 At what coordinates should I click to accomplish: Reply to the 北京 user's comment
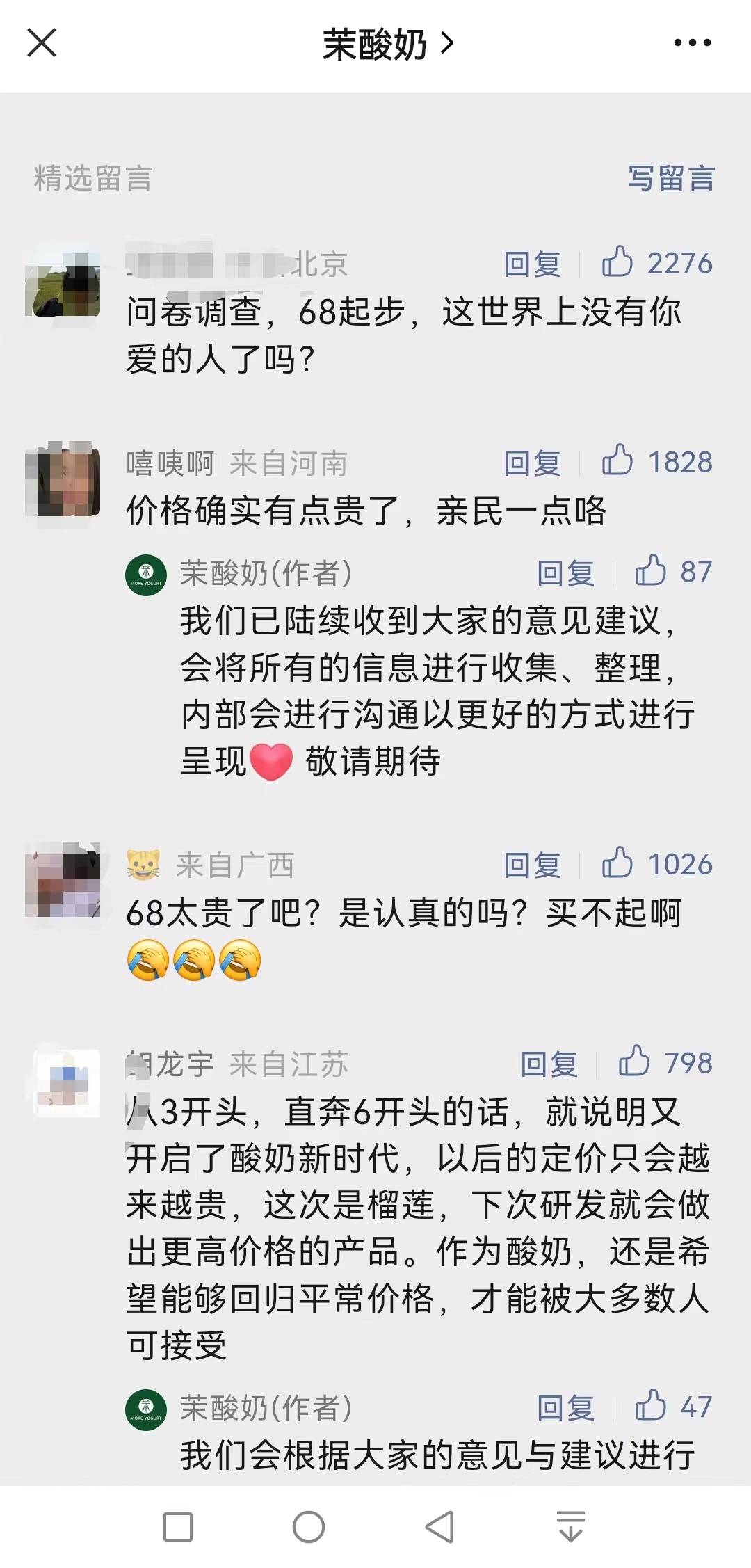click(x=532, y=264)
